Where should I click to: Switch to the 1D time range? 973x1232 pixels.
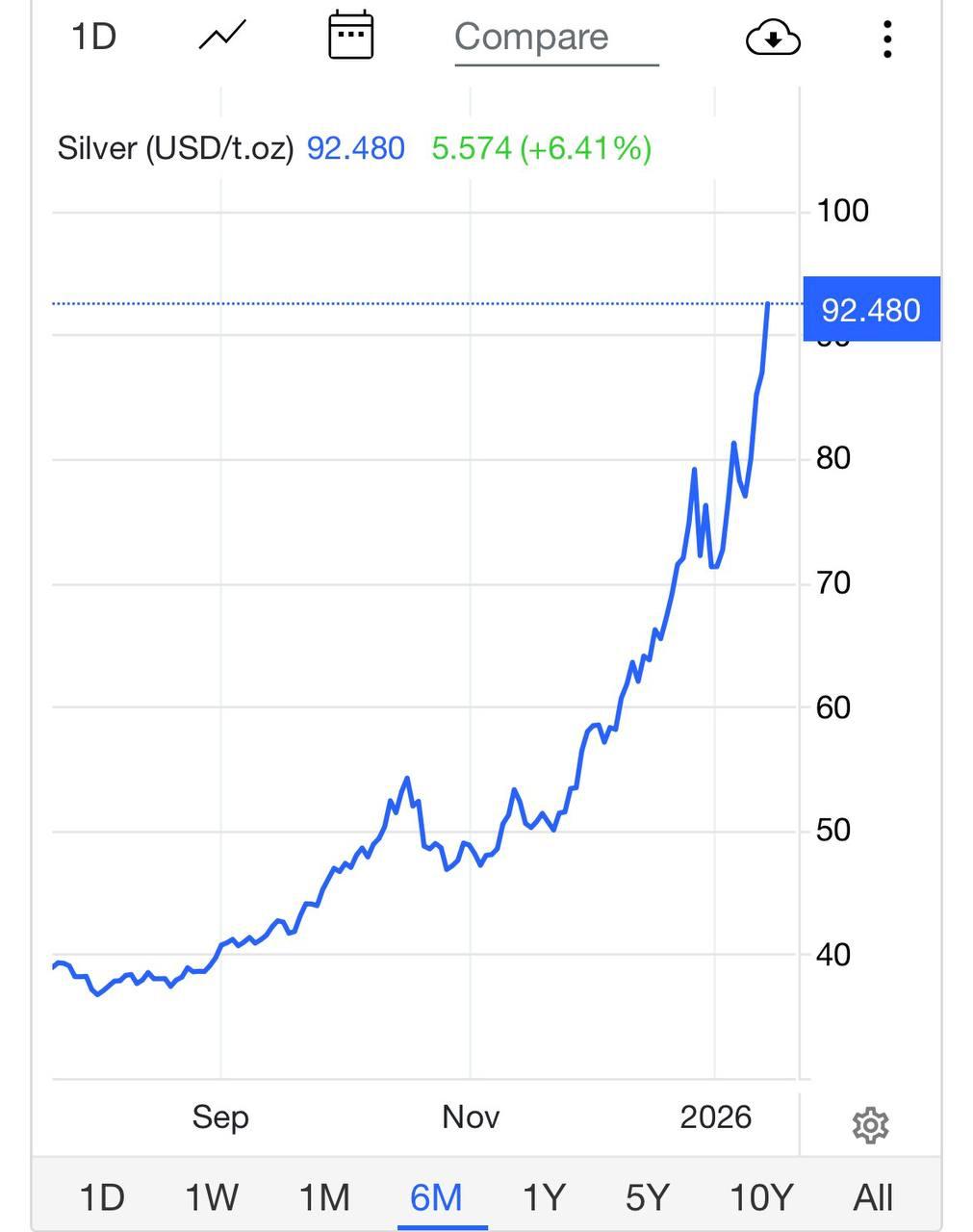pyautogui.click(x=101, y=1197)
